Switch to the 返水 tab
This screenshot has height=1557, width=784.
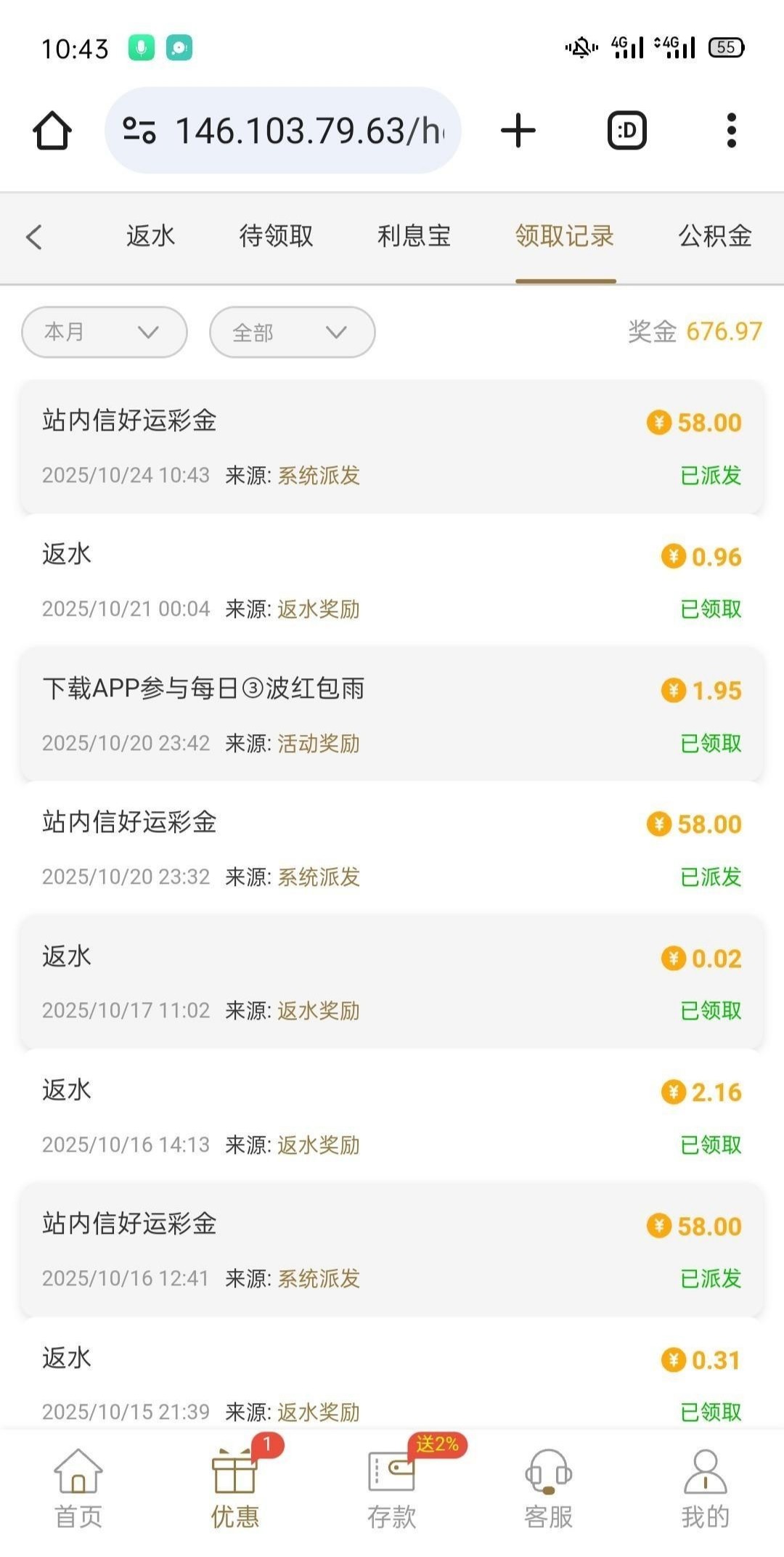(x=150, y=237)
